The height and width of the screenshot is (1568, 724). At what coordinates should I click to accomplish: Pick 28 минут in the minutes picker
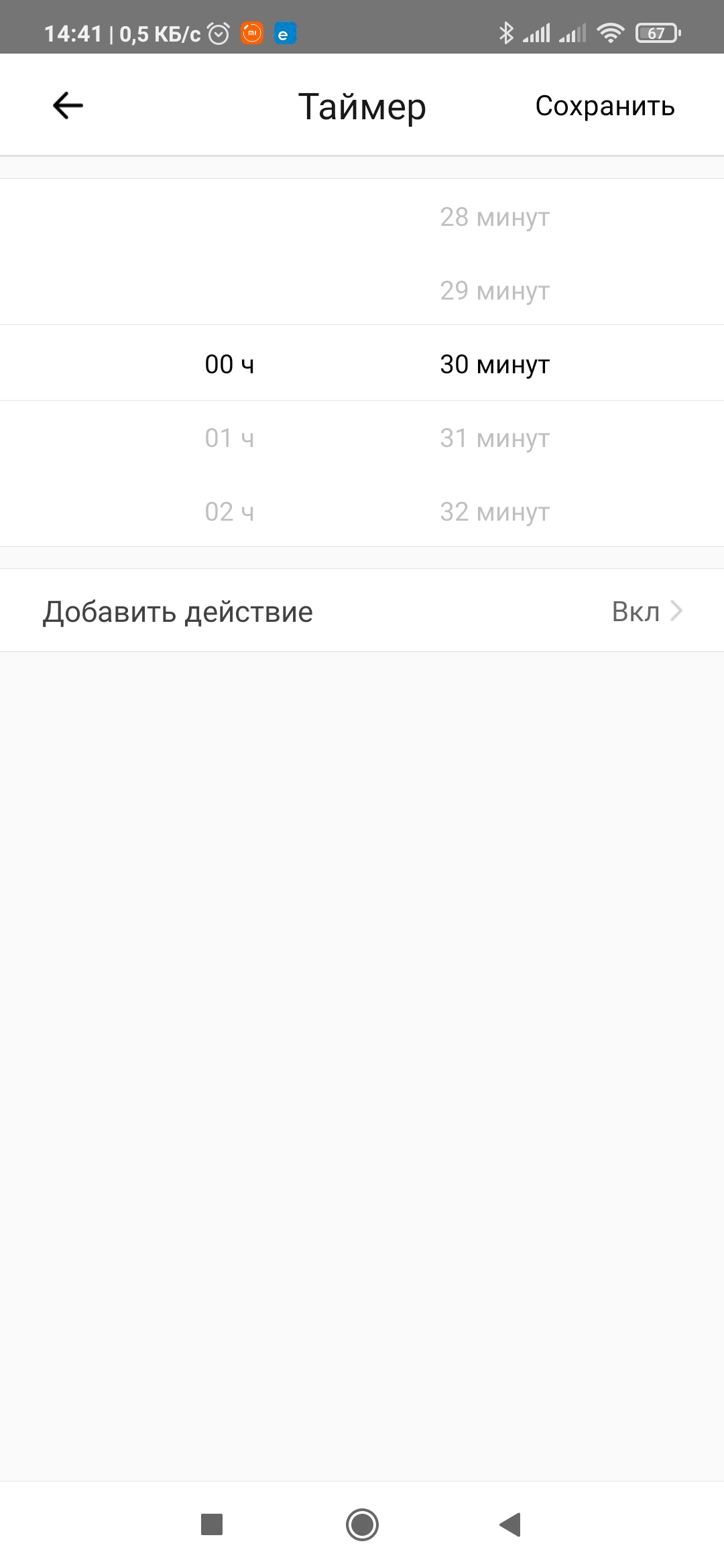pos(495,217)
